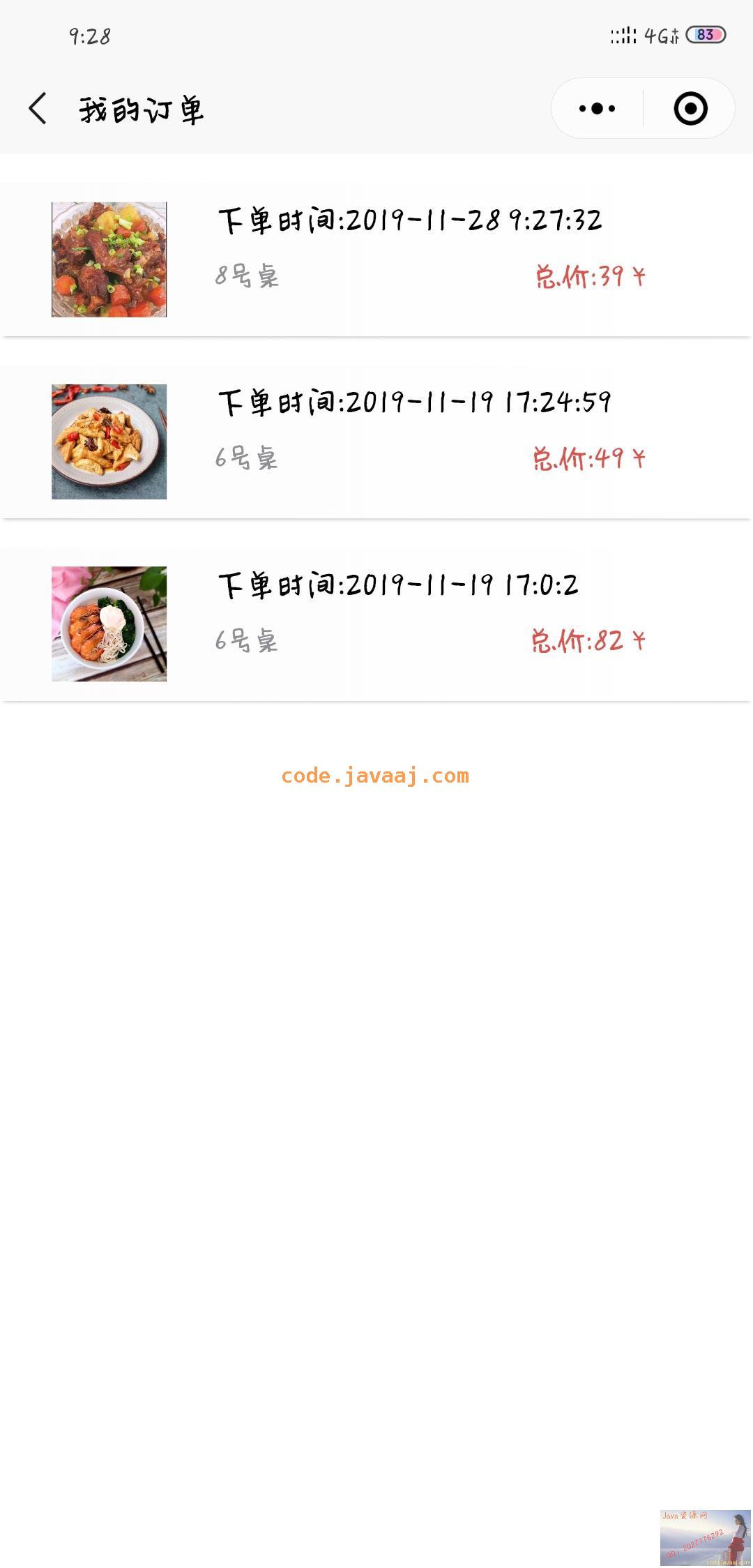The height and width of the screenshot is (1568, 753).
Task: Open the mini program more-options menu
Action: pyautogui.click(x=597, y=109)
